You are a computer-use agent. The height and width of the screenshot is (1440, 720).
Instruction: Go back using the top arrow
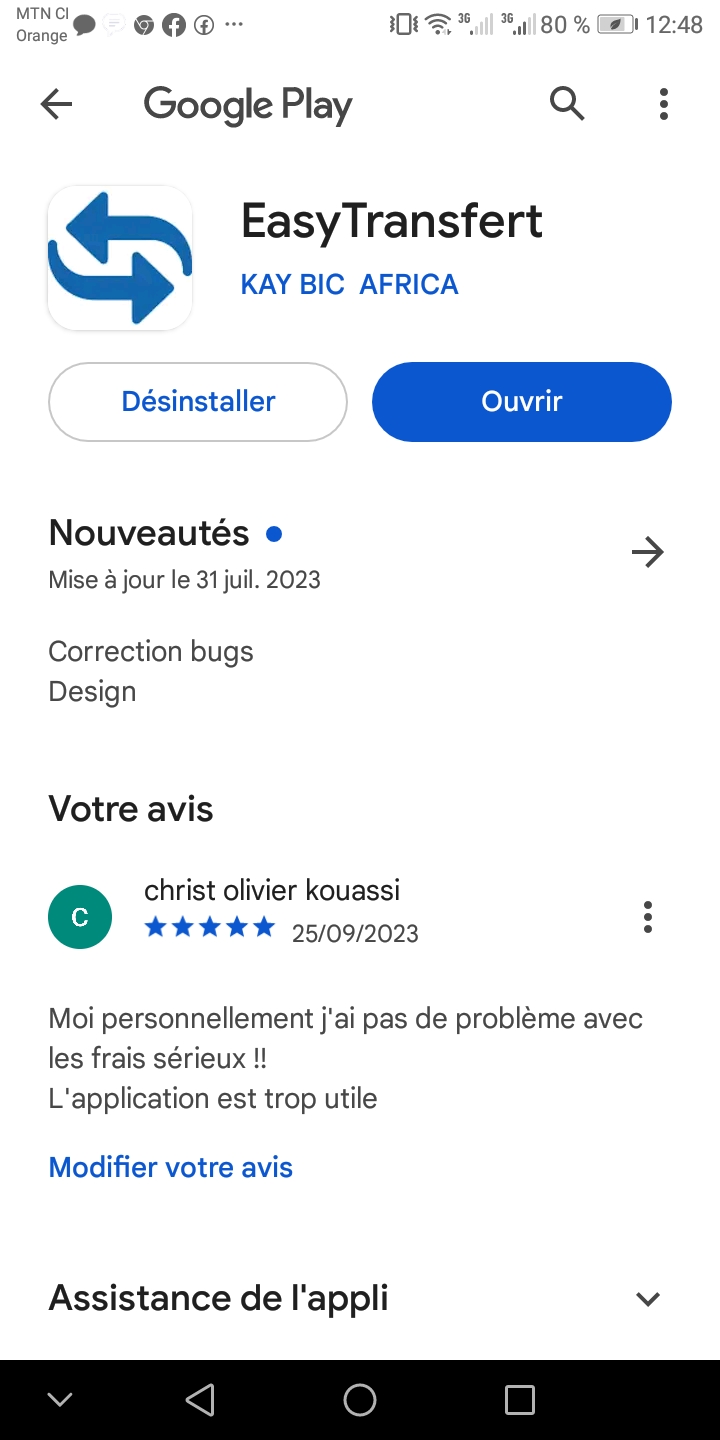(56, 104)
